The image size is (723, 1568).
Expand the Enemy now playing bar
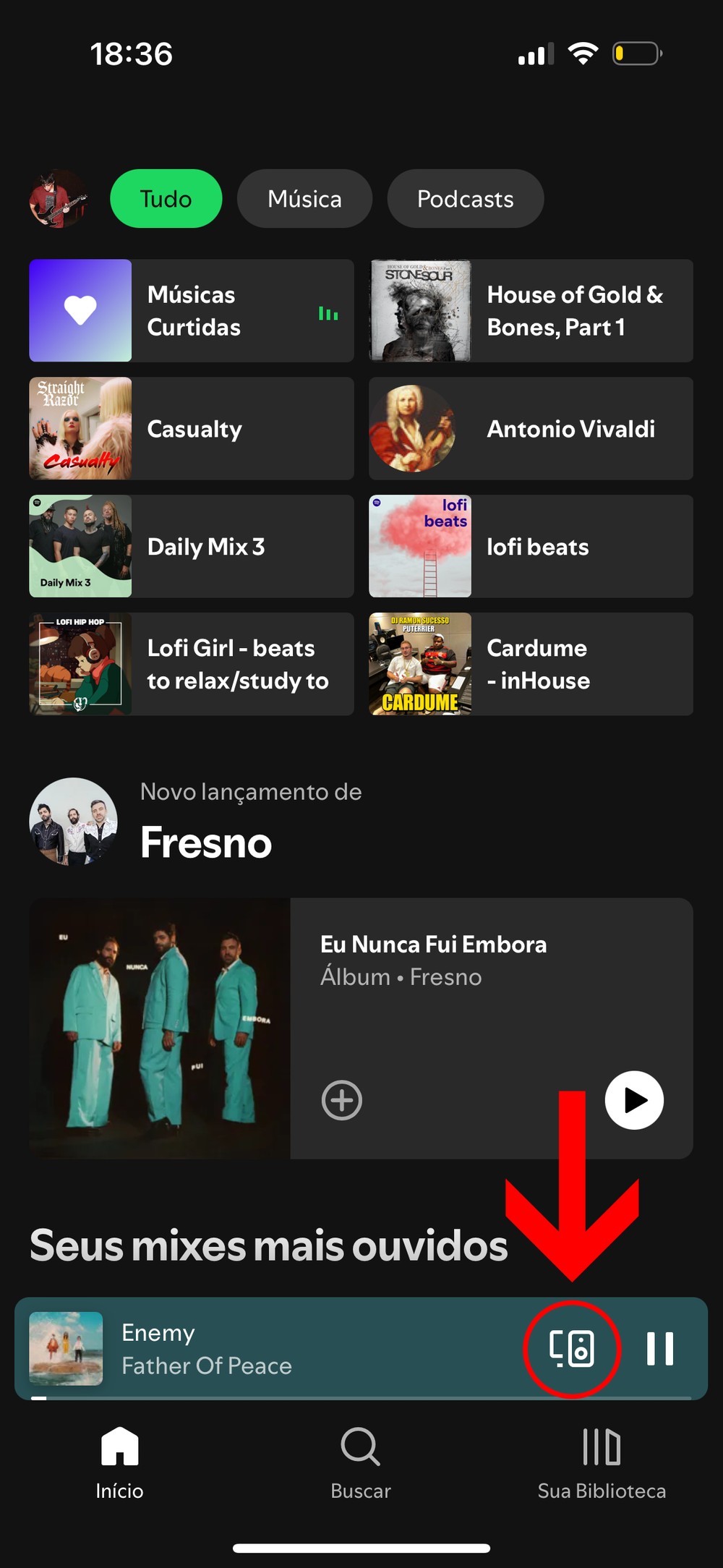pos(289,1349)
